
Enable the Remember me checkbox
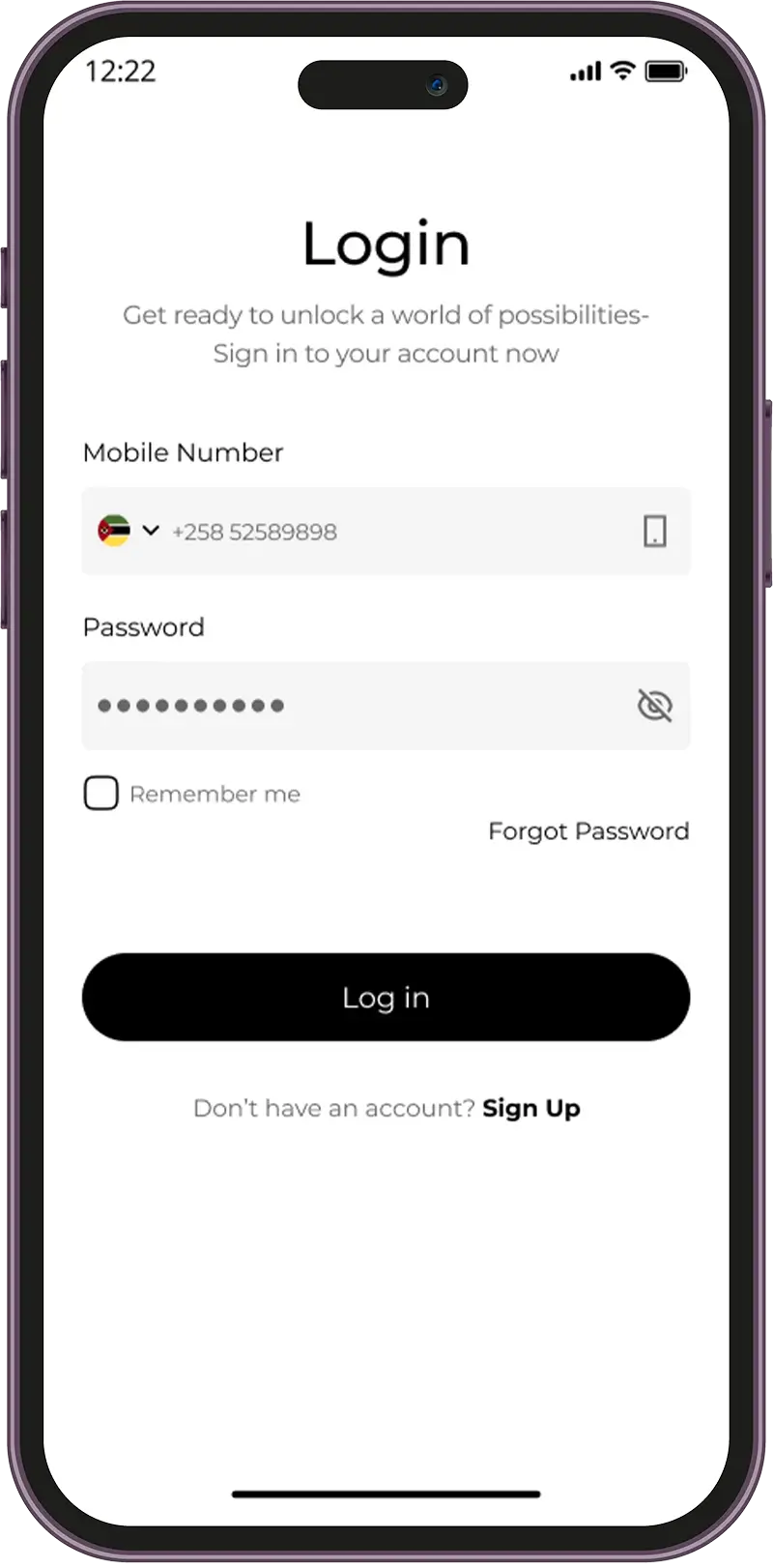[x=100, y=793]
